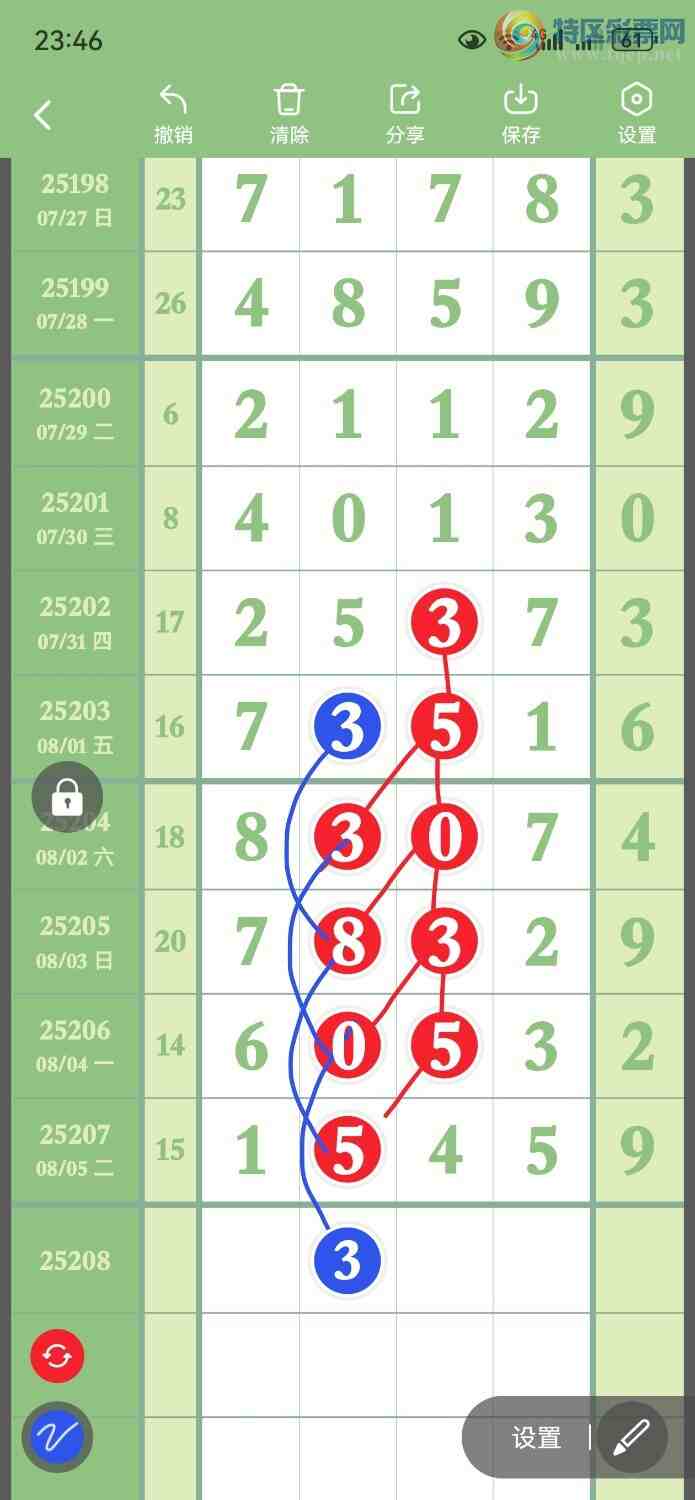Clear all marks with 清除
Viewport: 695px width, 1500px height.
(289, 114)
